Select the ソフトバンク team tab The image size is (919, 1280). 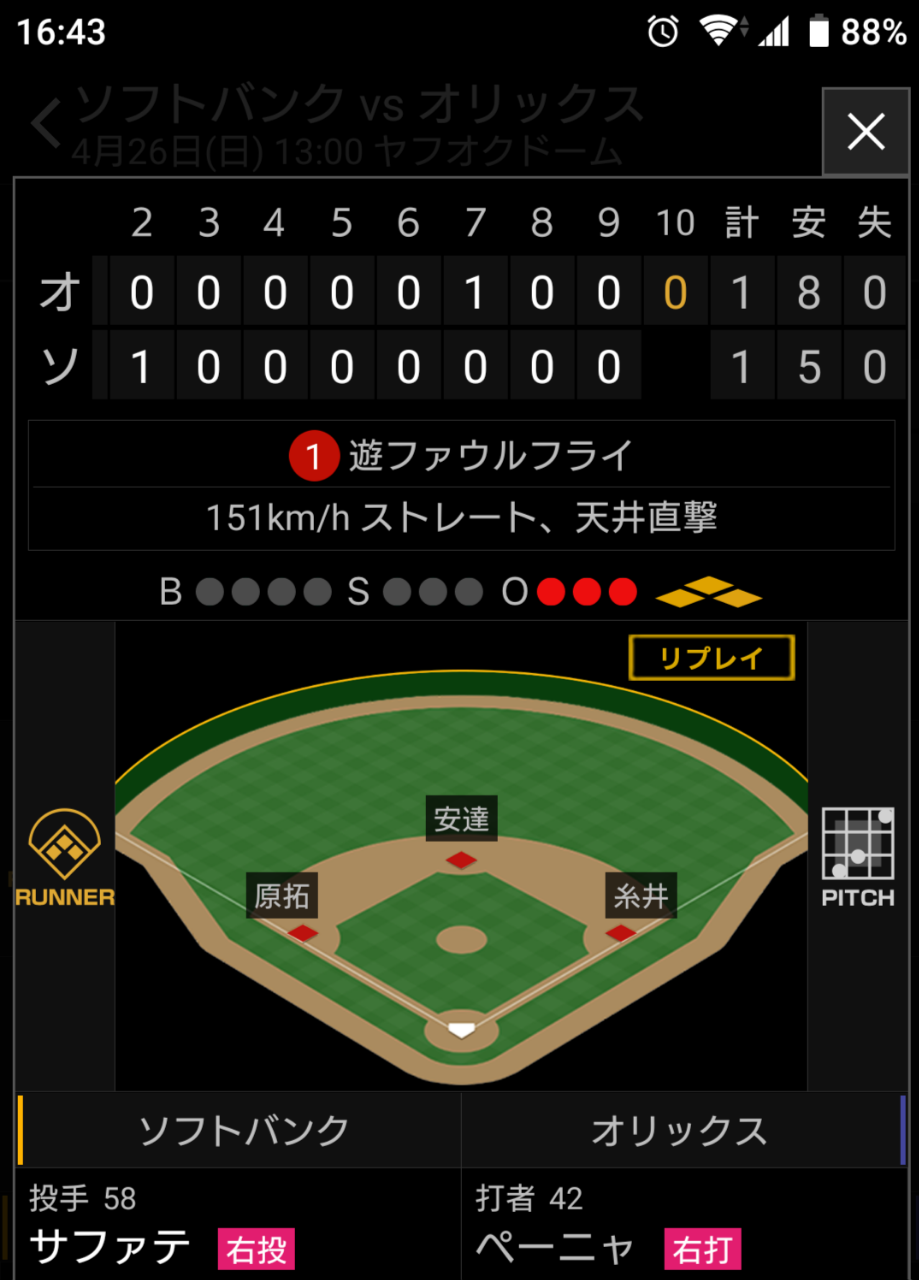242,1130
